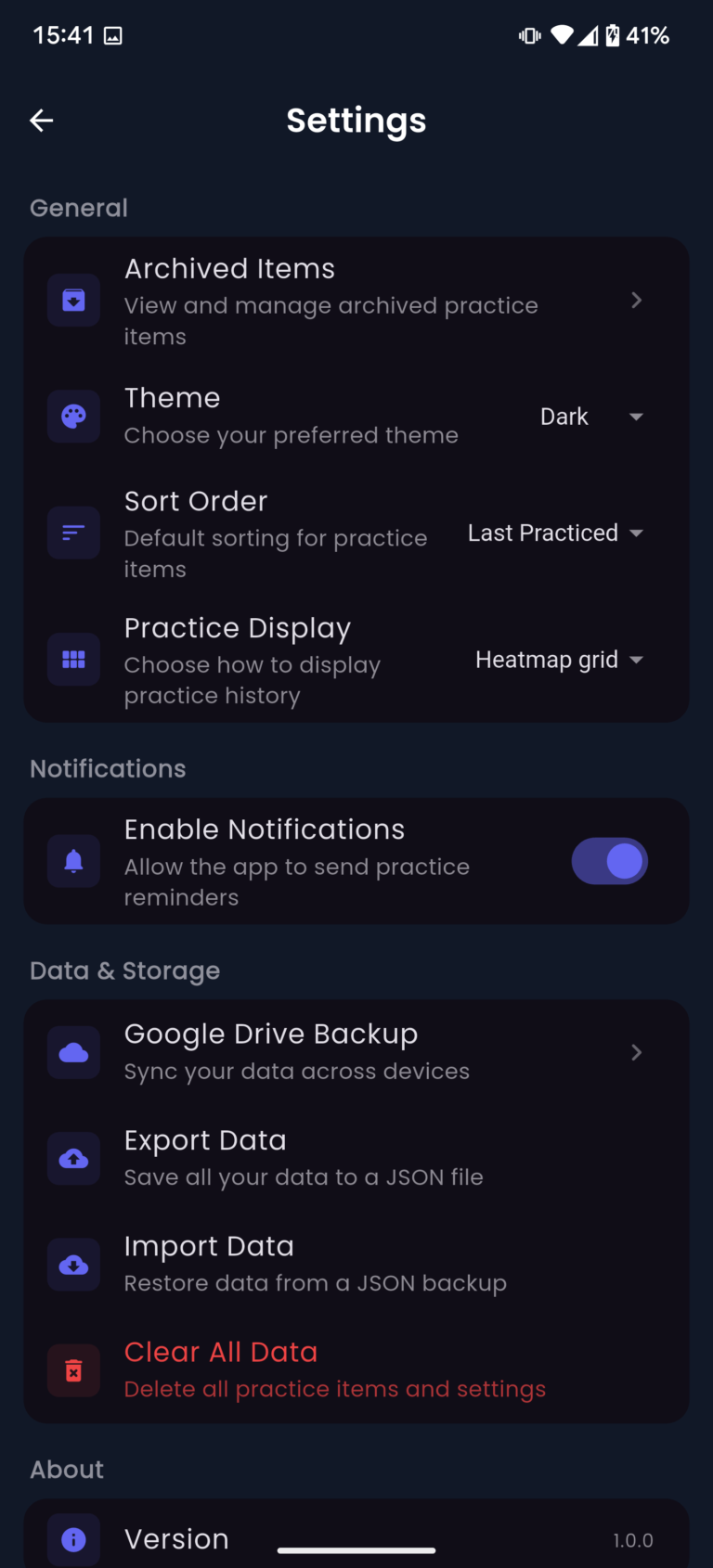Go back from Settings

(x=42, y=121)
